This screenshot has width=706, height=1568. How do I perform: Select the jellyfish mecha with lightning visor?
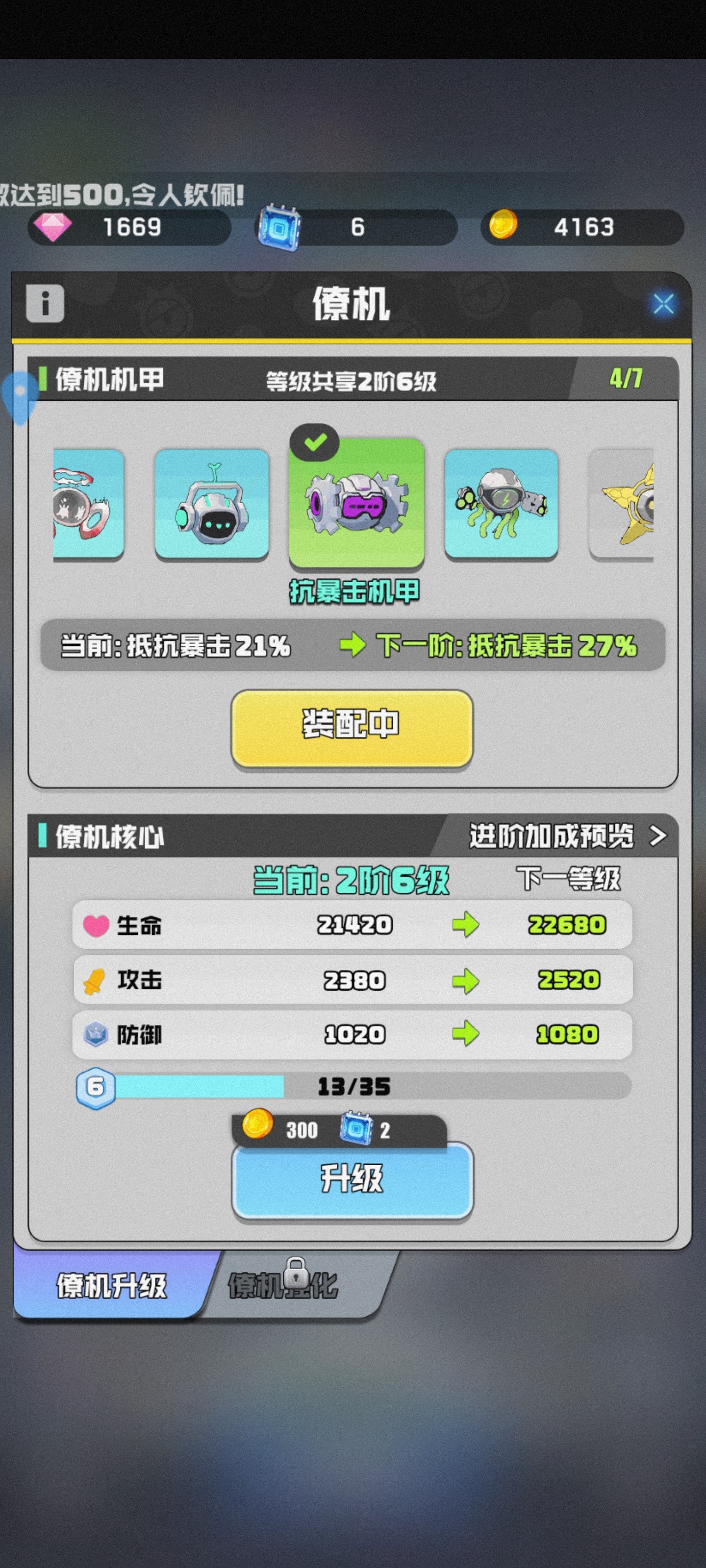(x=501, y=504)
